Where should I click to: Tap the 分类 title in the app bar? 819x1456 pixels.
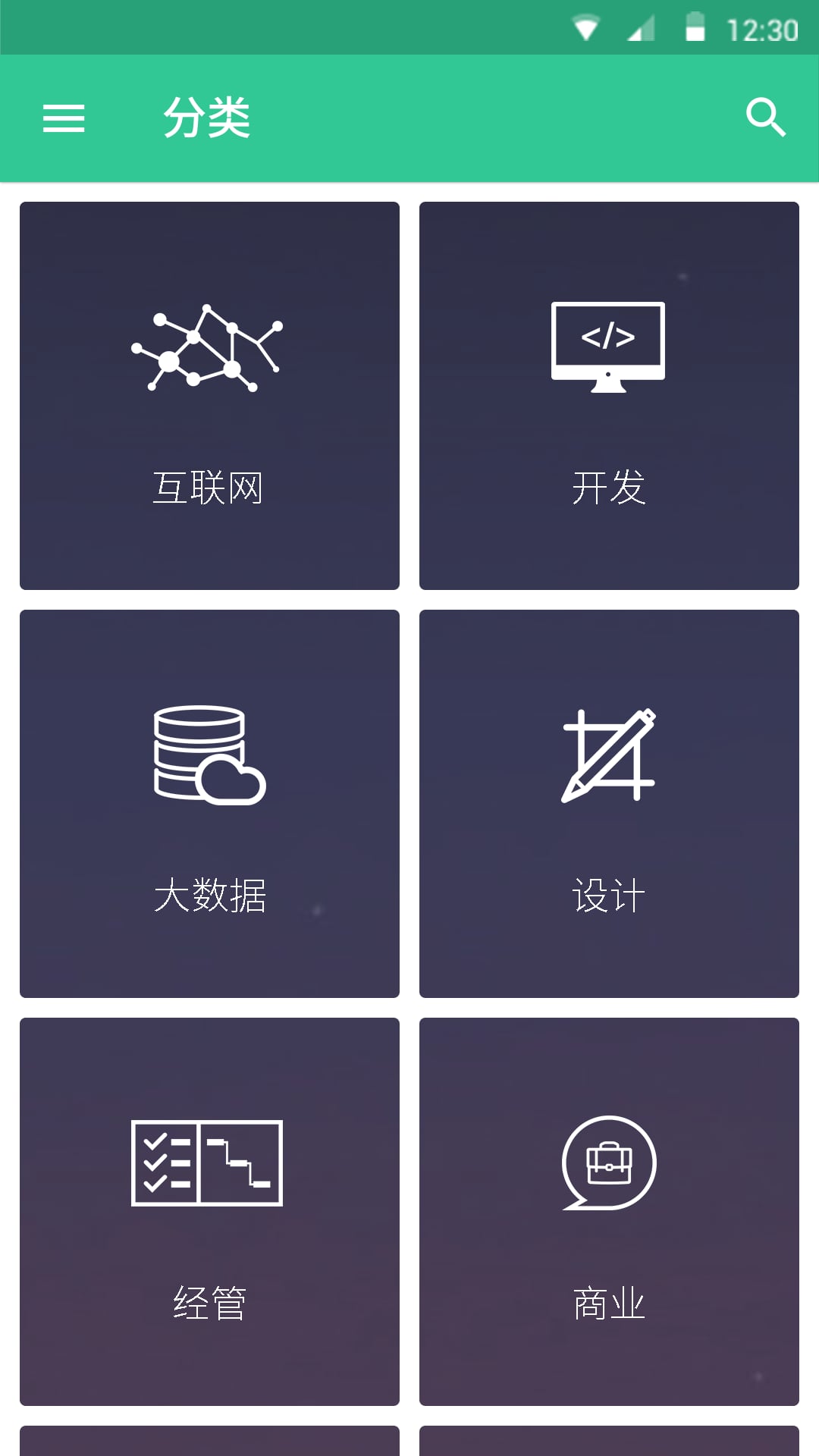206,118
